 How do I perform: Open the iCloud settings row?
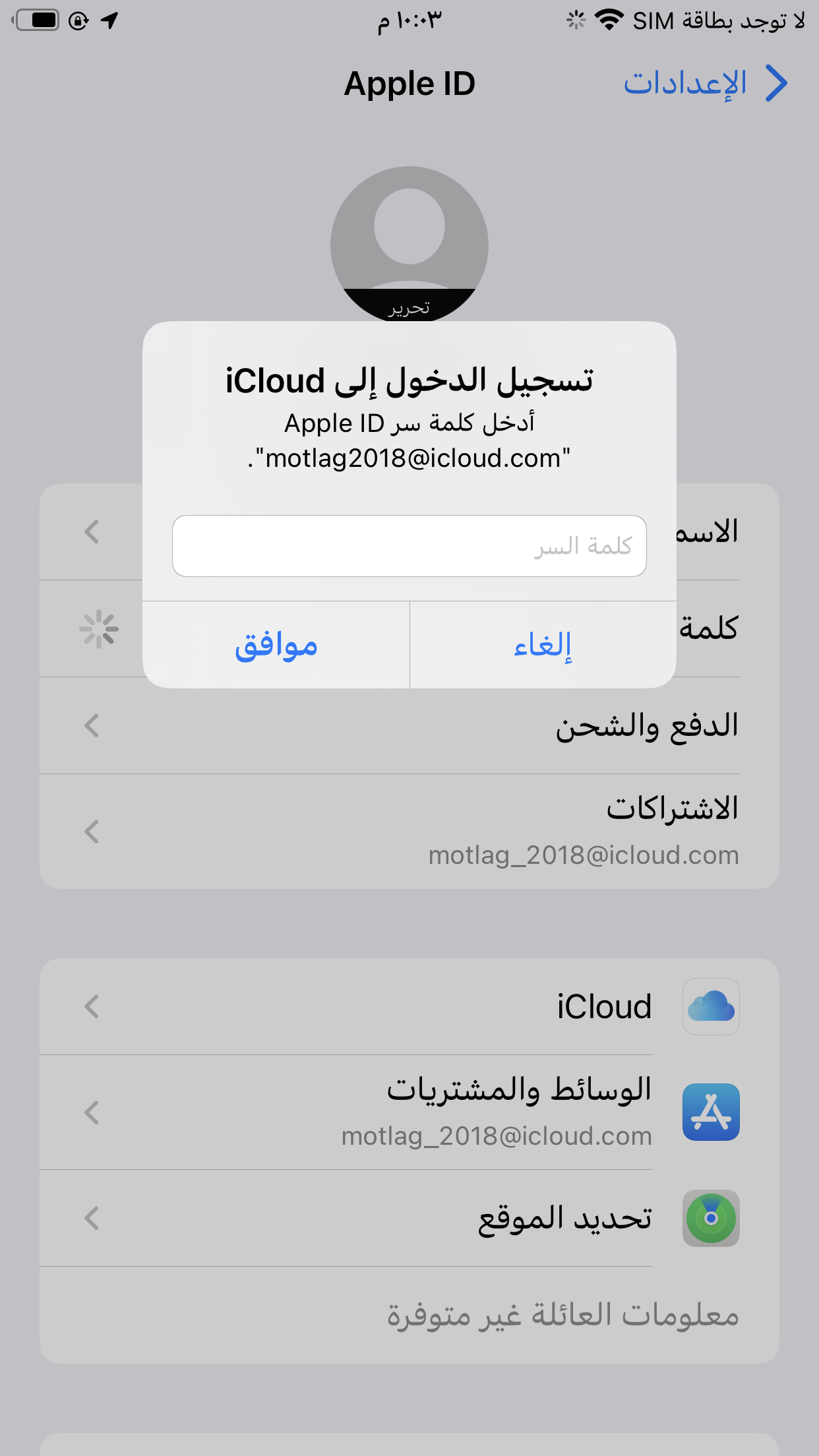(409, 1006)
